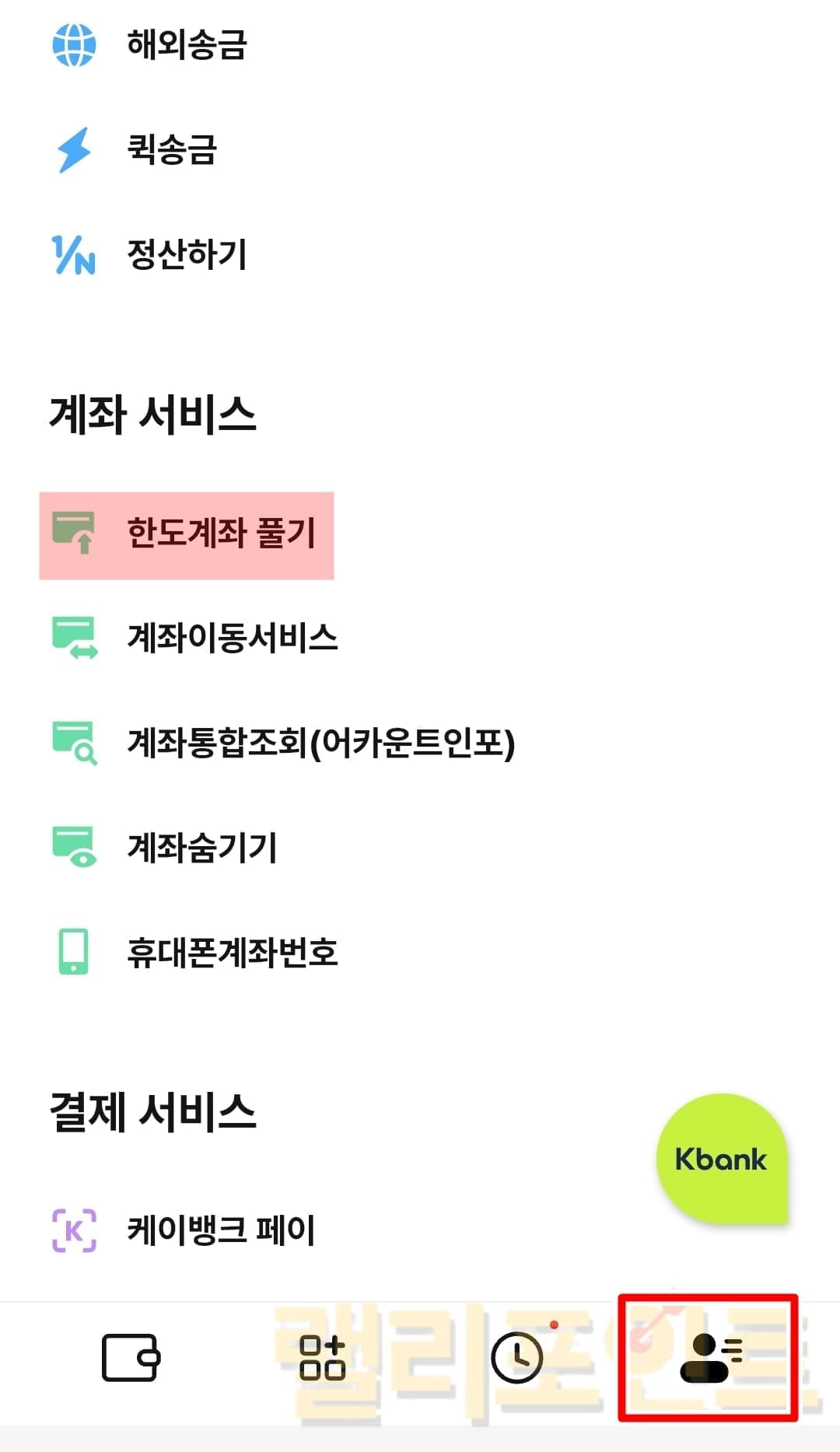Open 해외송금 overseas remittance
This screenshot has height=1452, width=840.
pos(187,44)
